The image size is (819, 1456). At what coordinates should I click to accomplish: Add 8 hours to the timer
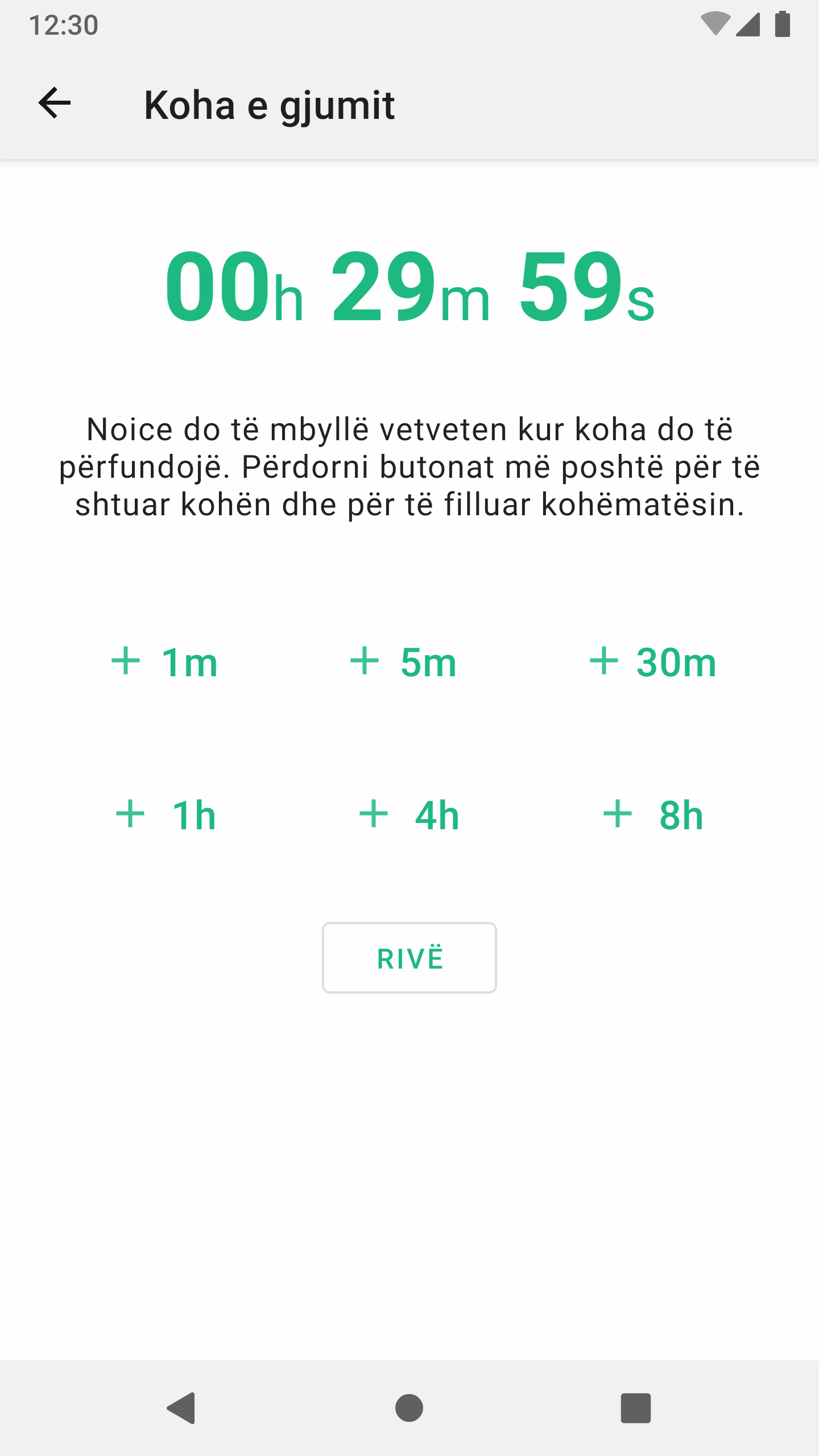pos(653,815)
